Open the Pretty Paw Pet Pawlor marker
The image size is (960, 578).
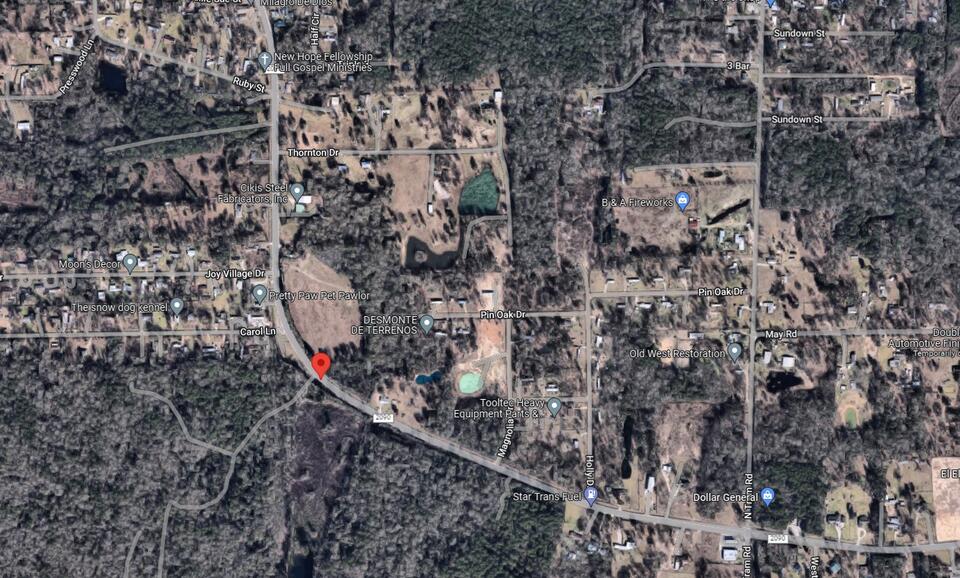tap(259, 293)
